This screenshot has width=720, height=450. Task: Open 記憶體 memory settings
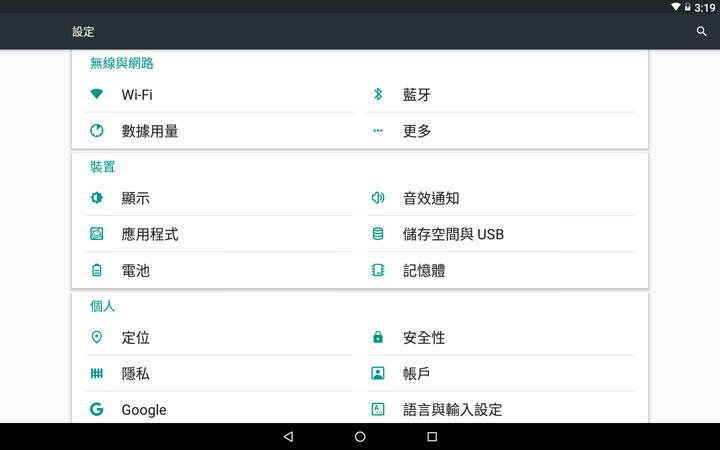pos(424,270)
